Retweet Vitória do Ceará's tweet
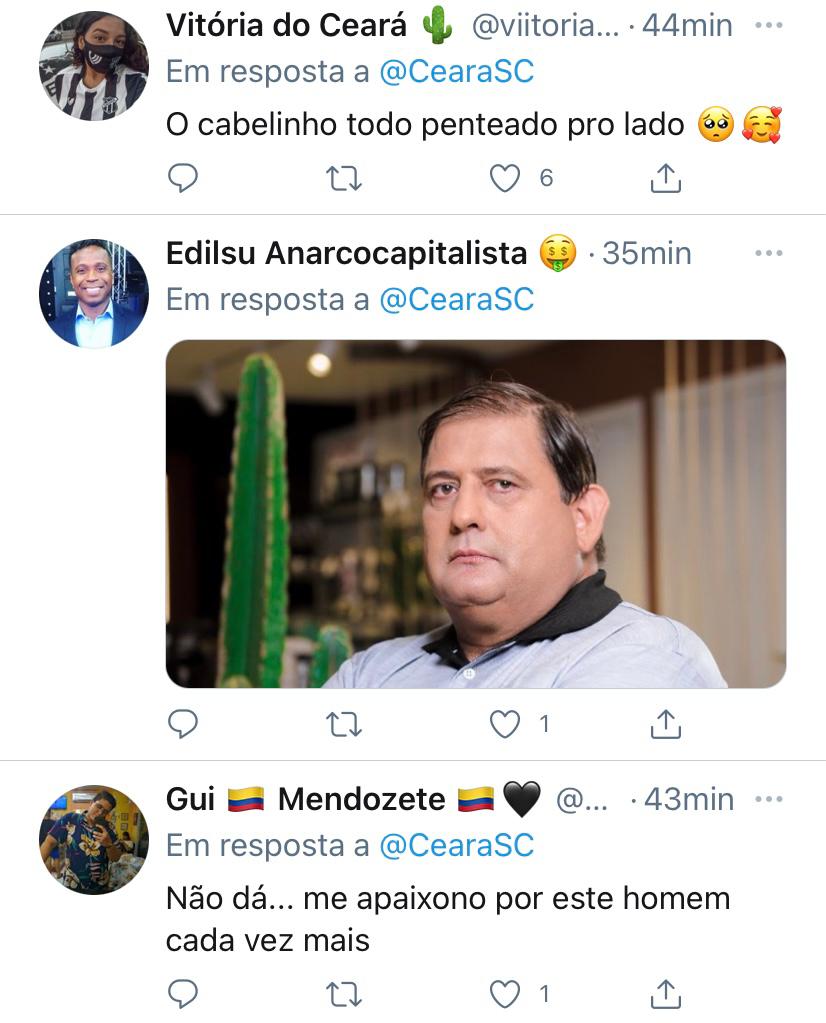 [344, 178]
